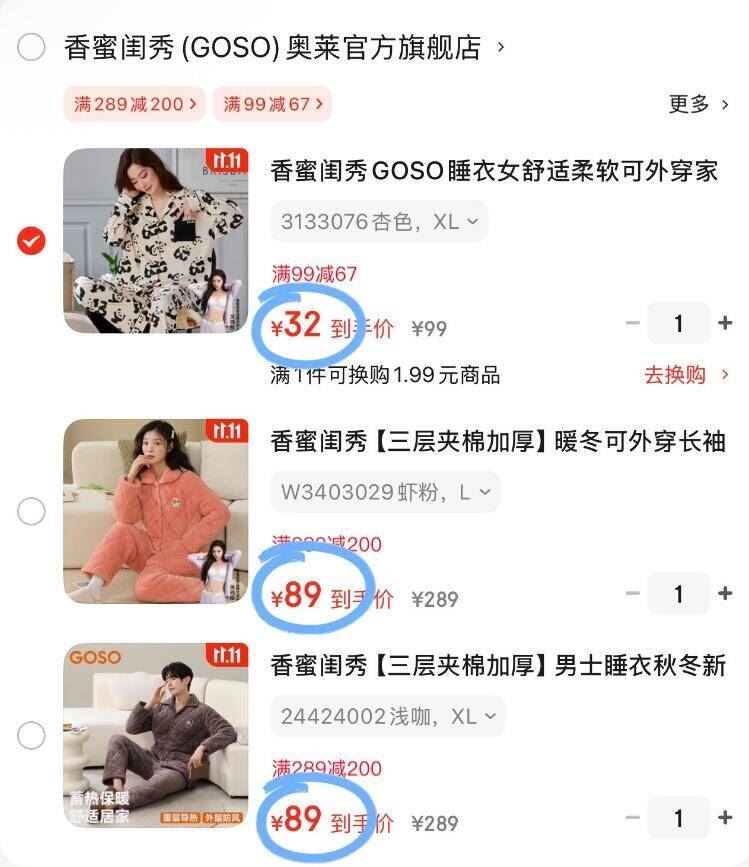Screen dimensions: 749x867
Task: Increase quantity of the 虾粉 L pajamas
Action: pos(725,593)
